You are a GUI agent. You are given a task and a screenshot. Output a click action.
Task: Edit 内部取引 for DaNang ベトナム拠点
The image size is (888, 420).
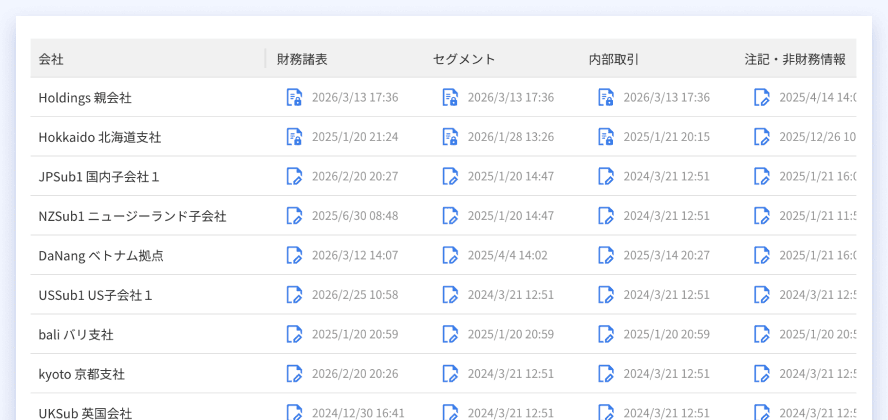pyautogui.click(x=605, y=255)
